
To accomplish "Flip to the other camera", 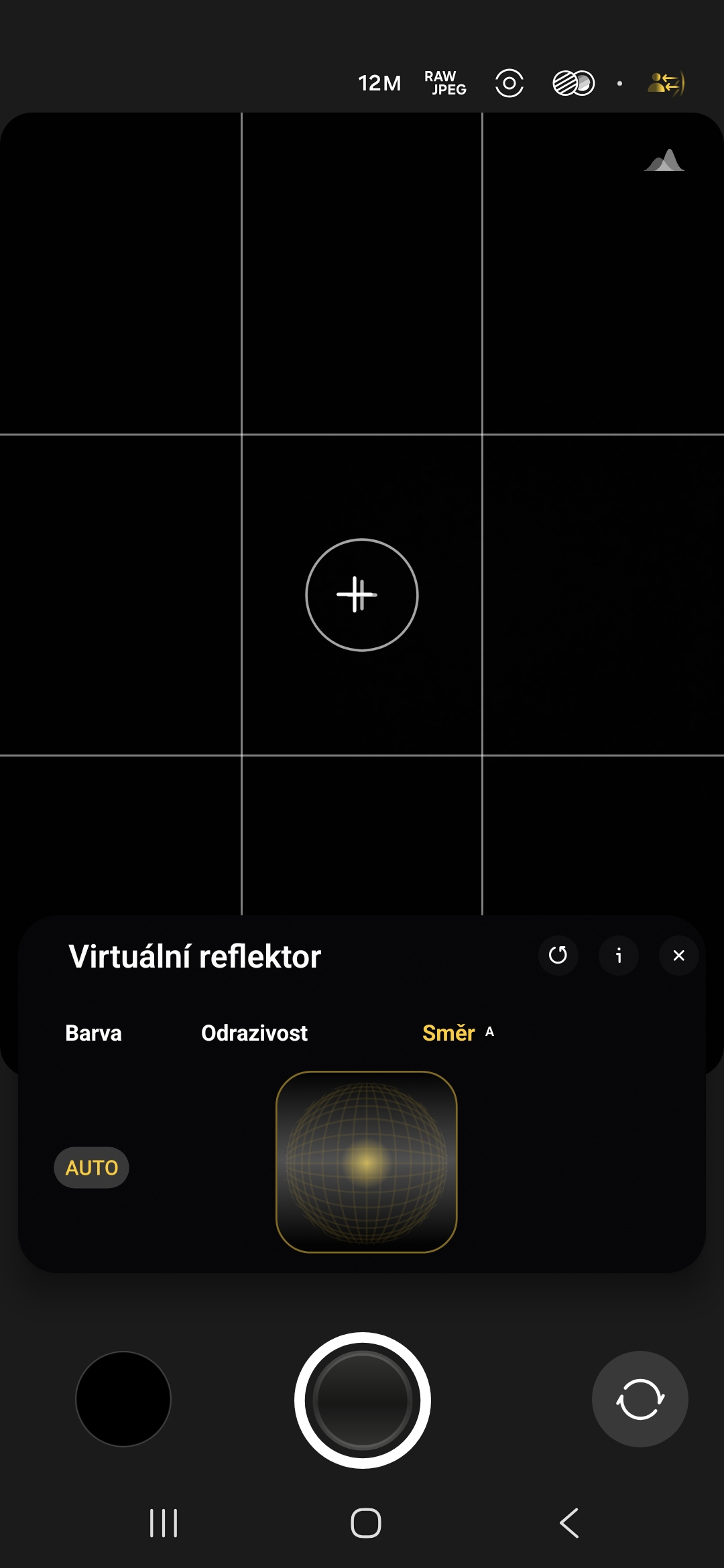I will (640, 1398).
